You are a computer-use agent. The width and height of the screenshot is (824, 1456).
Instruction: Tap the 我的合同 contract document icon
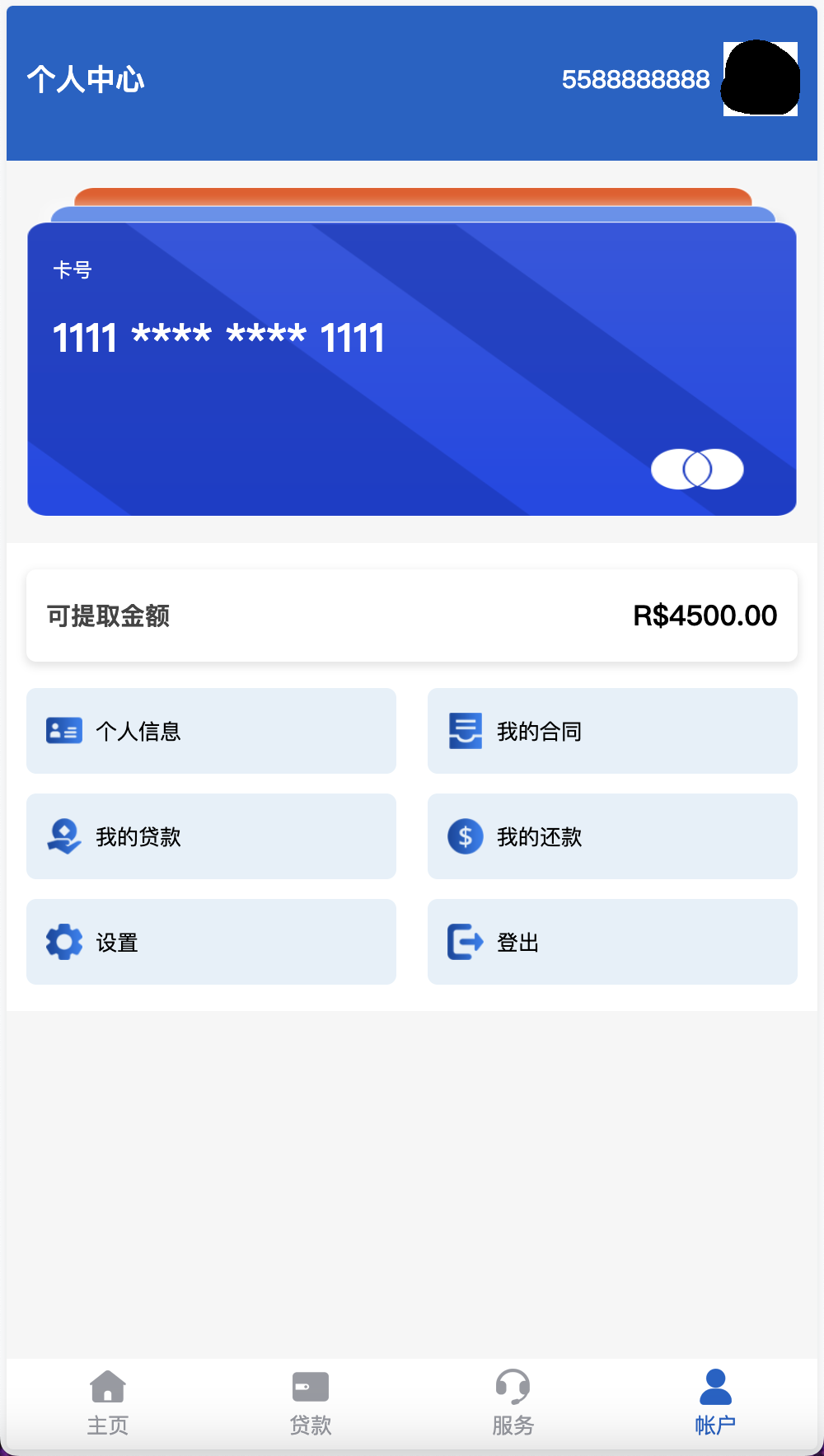(x=465, y=730)
